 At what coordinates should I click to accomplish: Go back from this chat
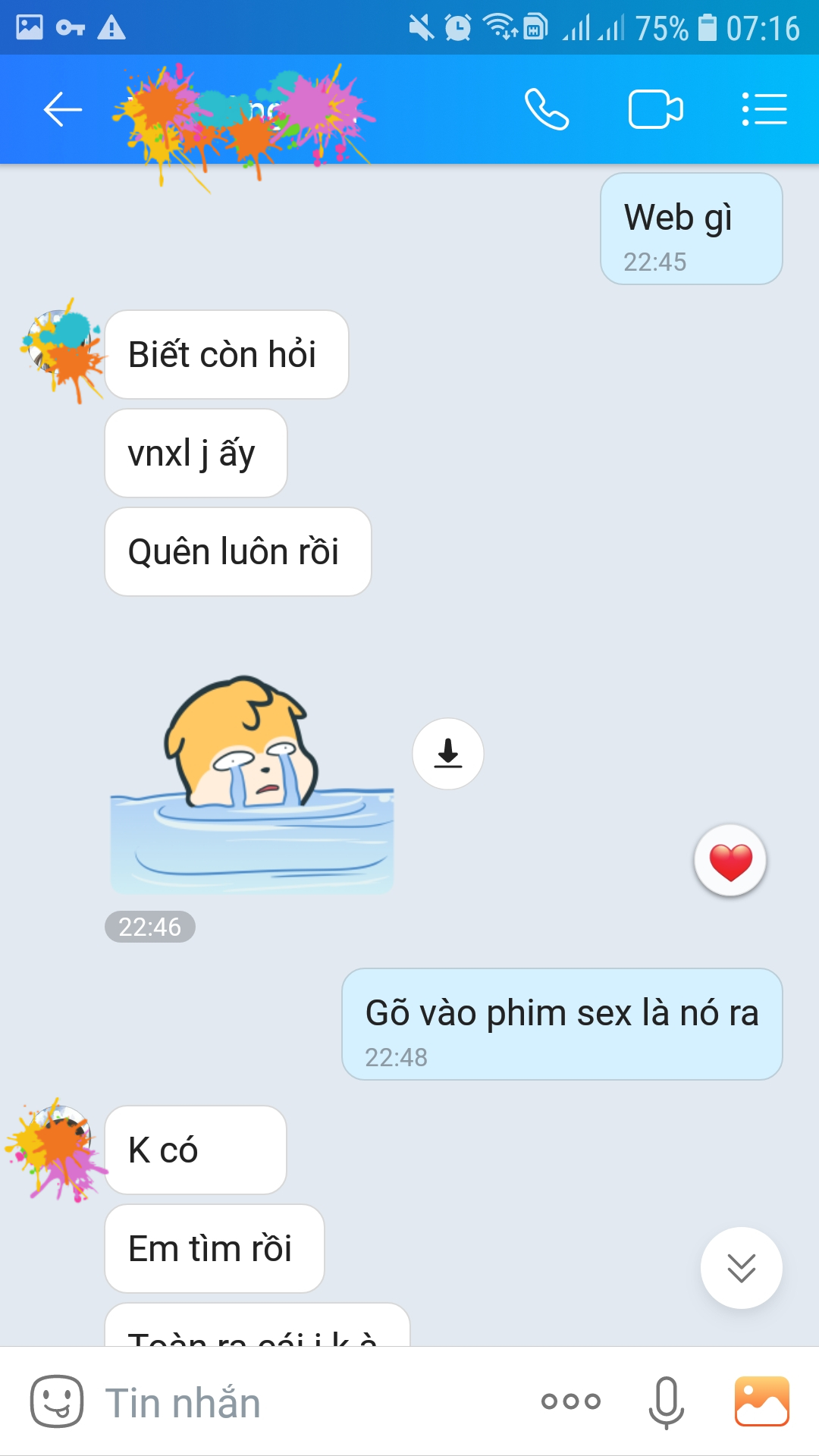(x=63, y=110)
